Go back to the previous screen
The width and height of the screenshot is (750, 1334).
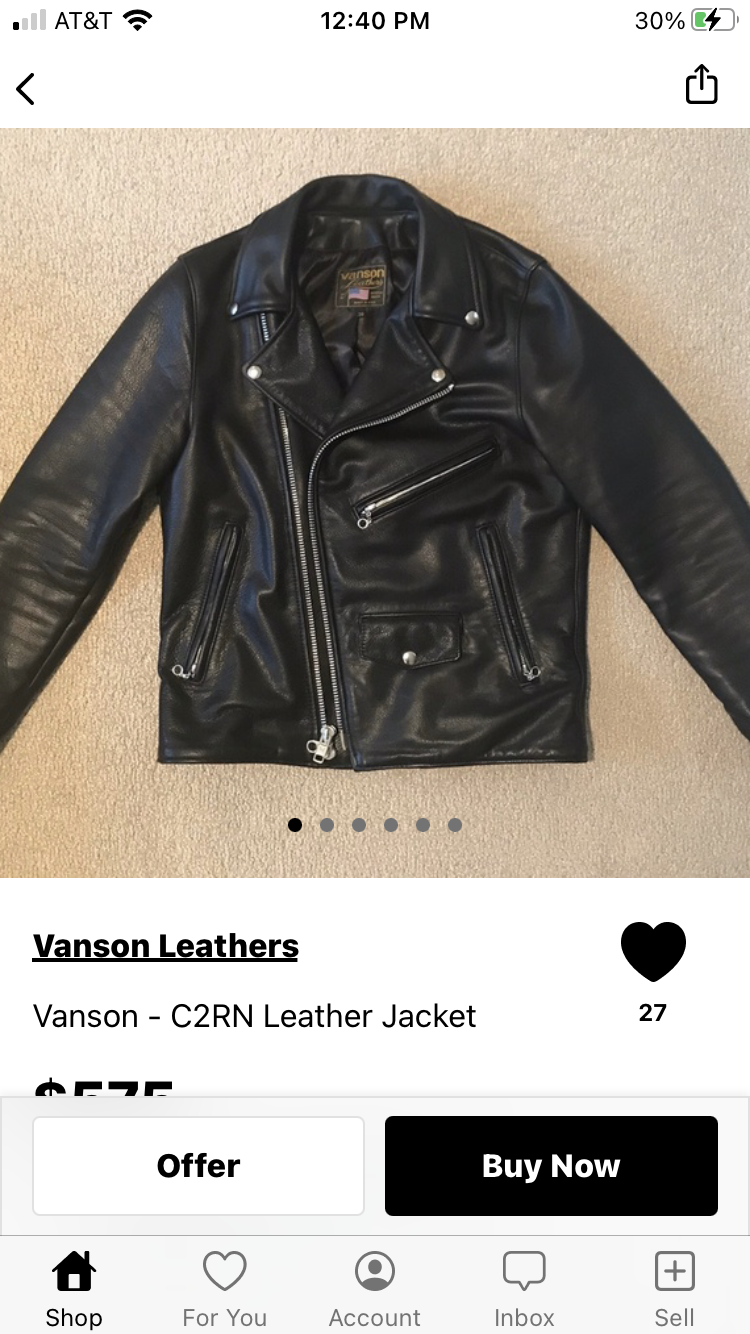coord(26,89)
